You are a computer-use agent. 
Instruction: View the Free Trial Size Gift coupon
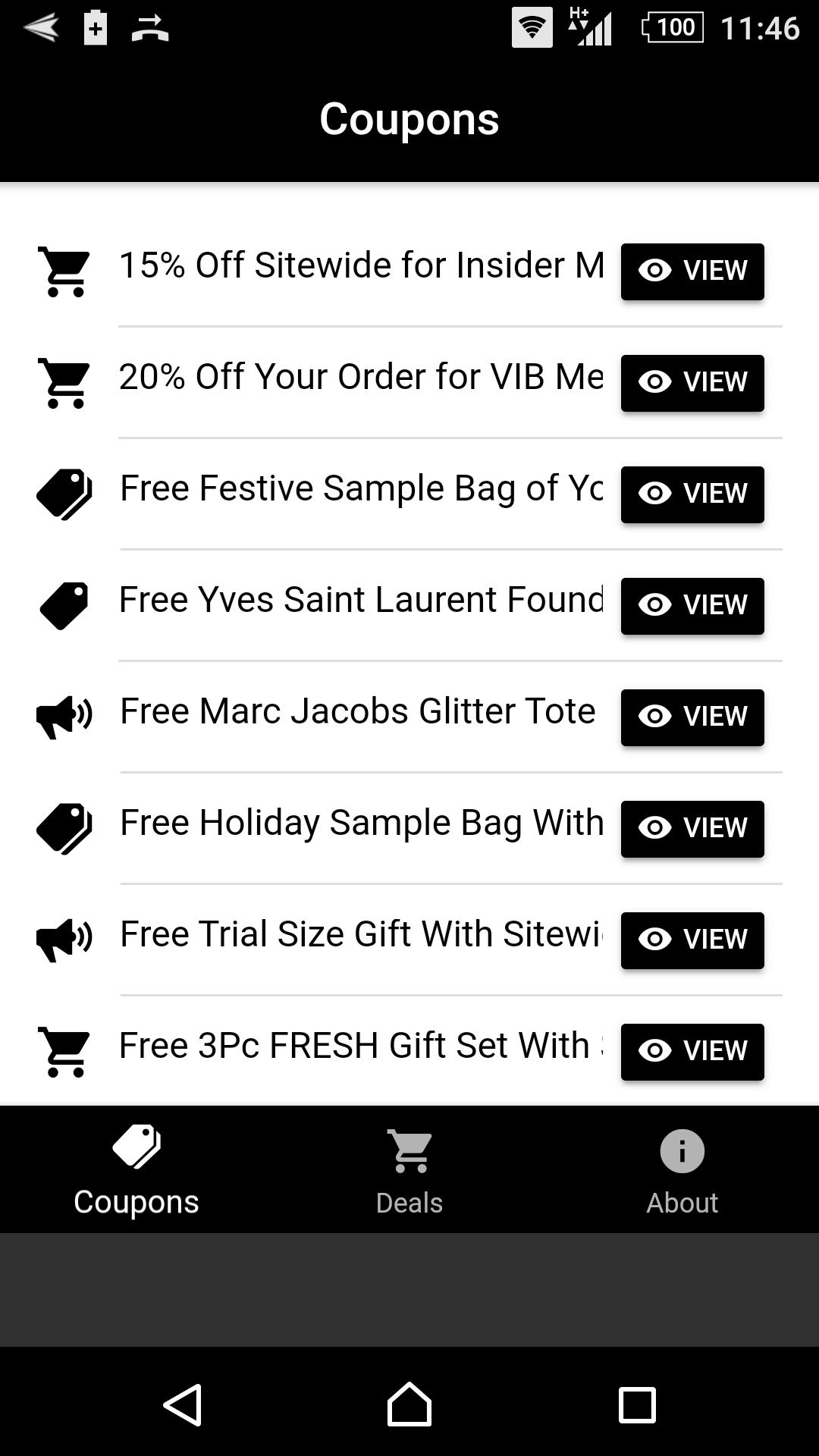[692, 940]
